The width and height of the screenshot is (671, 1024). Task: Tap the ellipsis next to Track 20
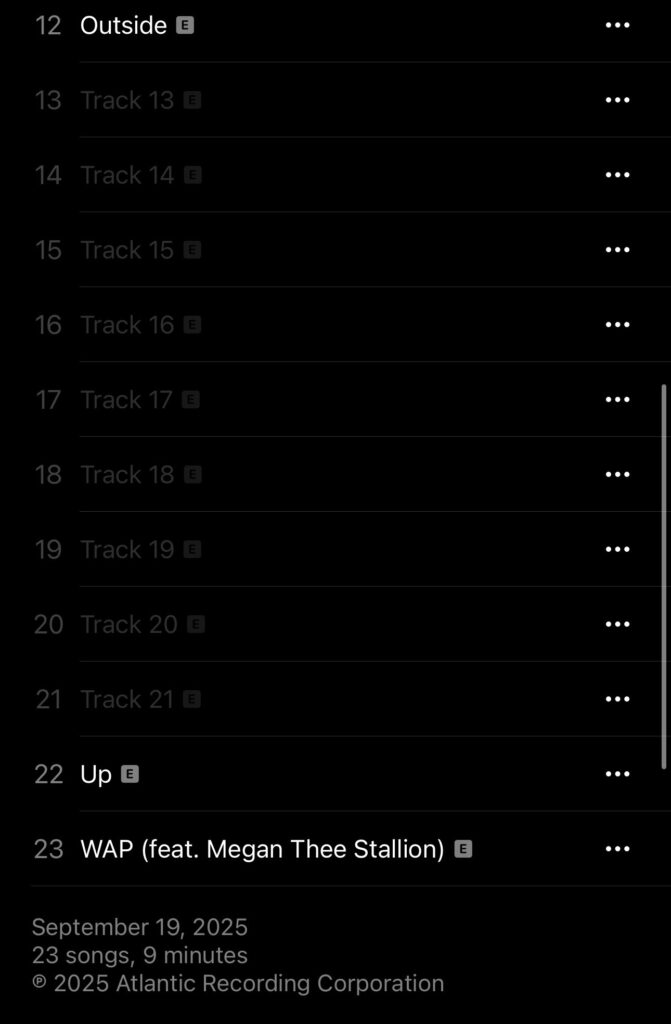[618, 624]
